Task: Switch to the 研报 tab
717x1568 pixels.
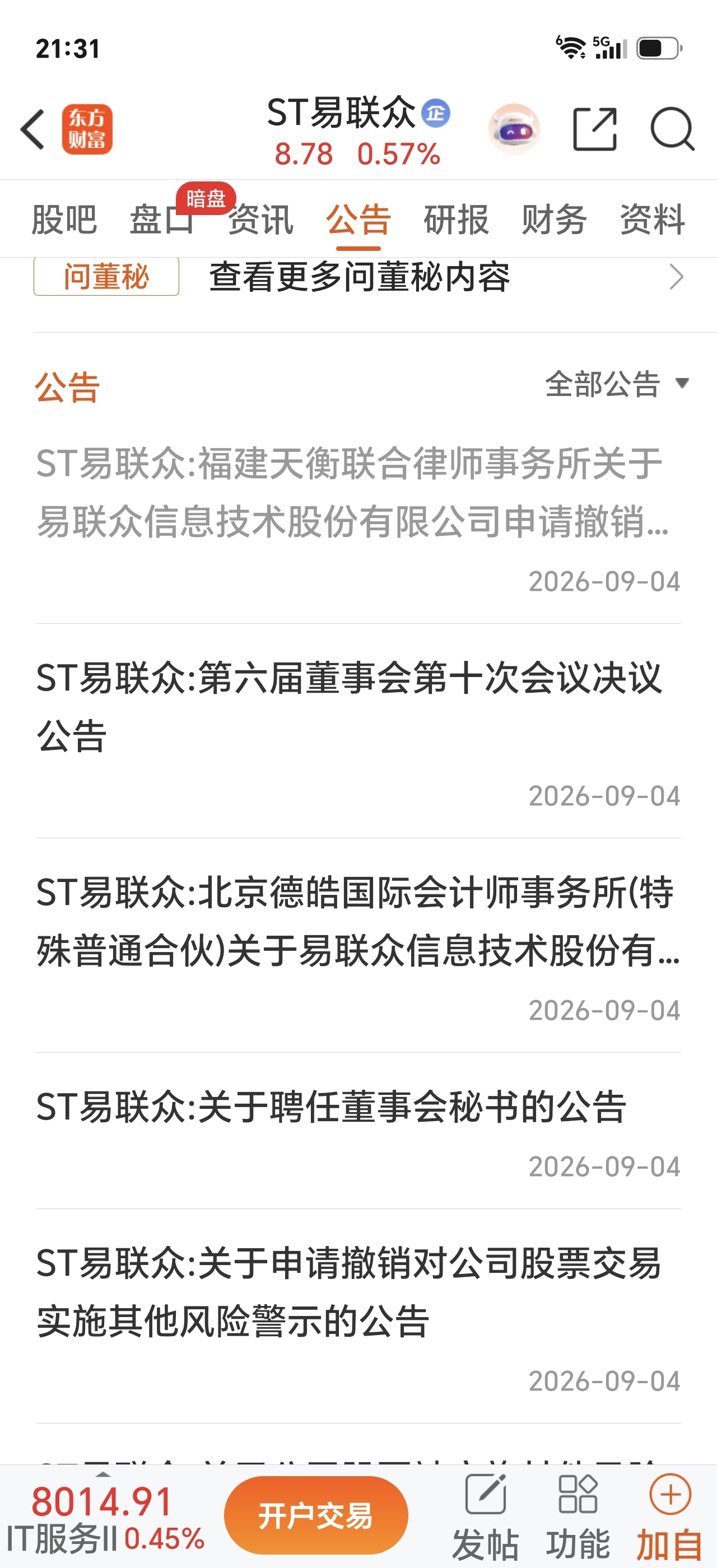Action: (x=457, y=219)
